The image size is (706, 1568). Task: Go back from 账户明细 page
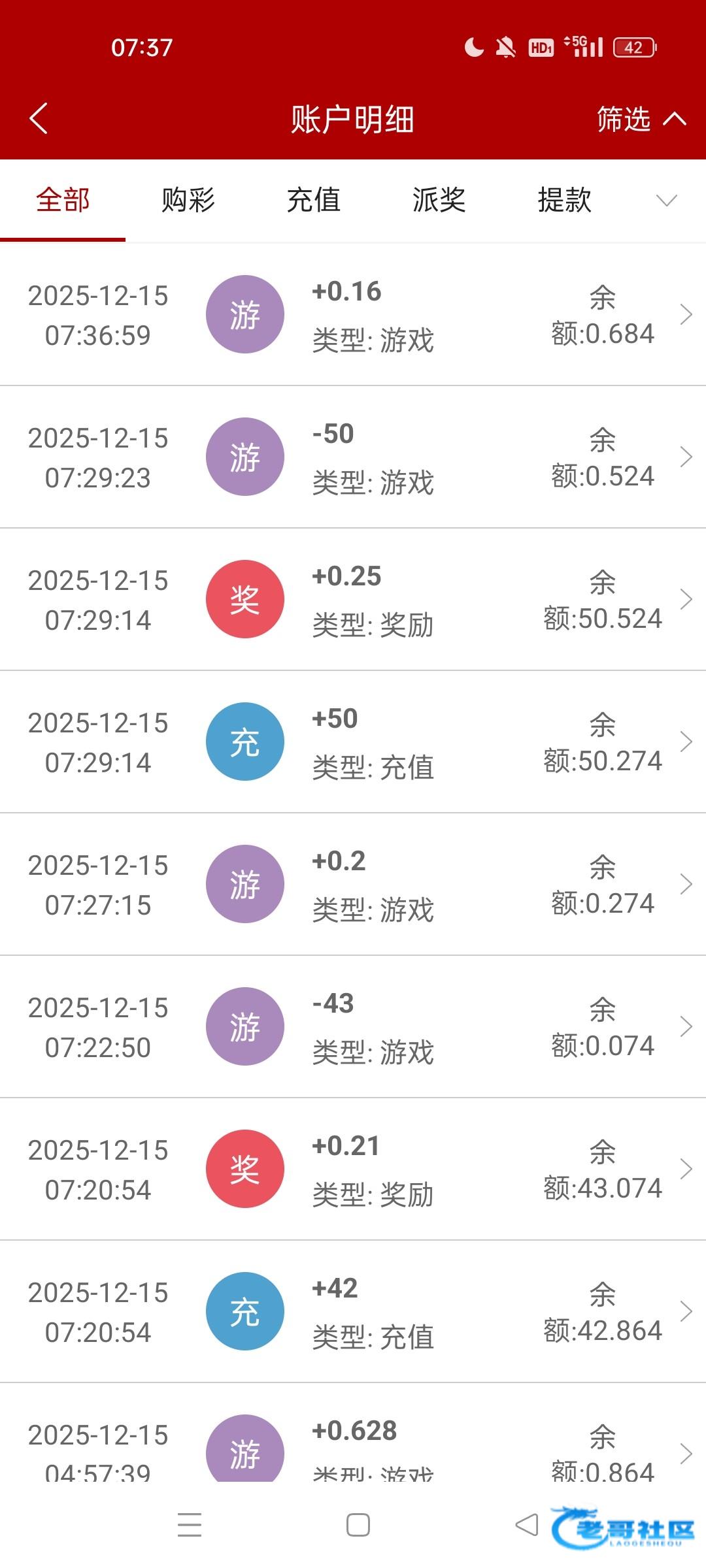tap(39, 119)
